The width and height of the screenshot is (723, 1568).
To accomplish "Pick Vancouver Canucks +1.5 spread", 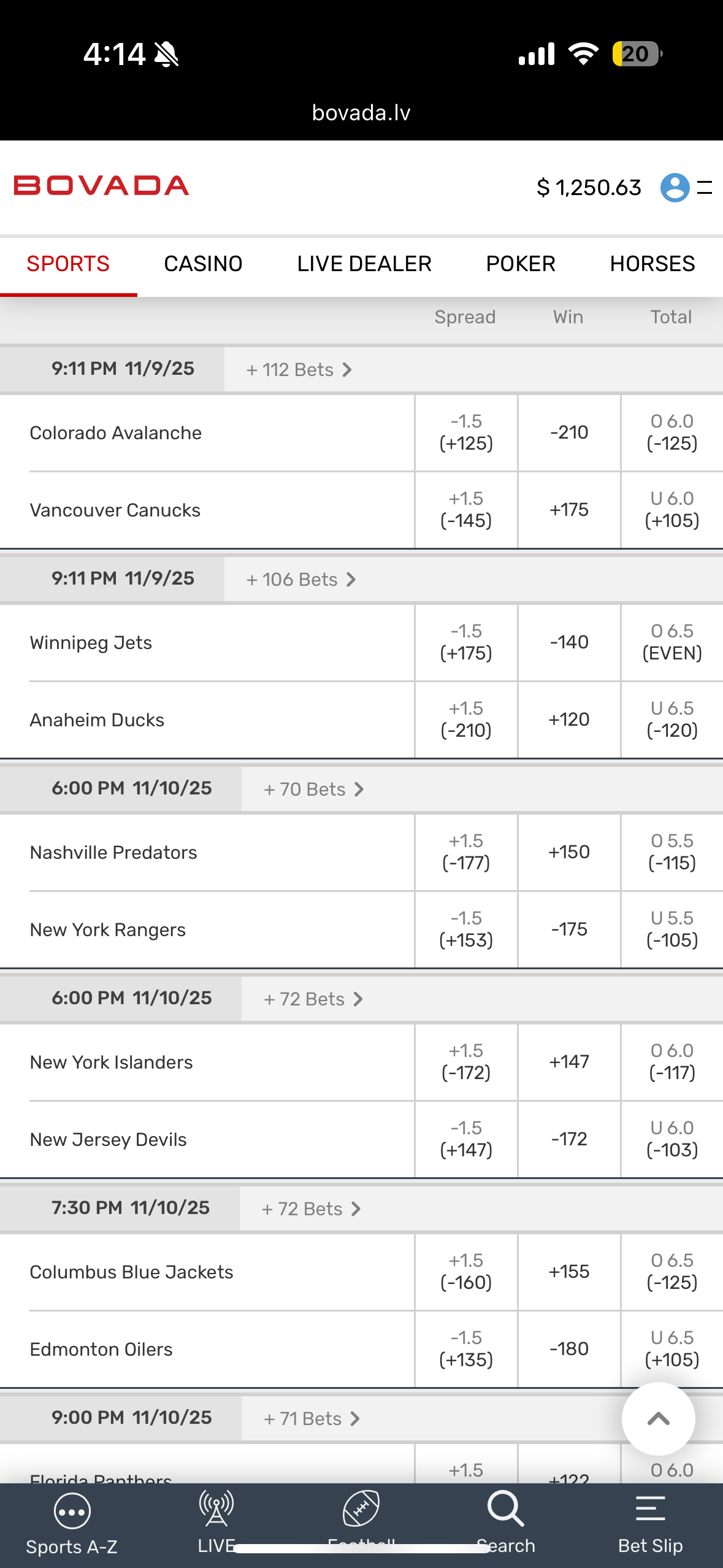I will (466, 510).
